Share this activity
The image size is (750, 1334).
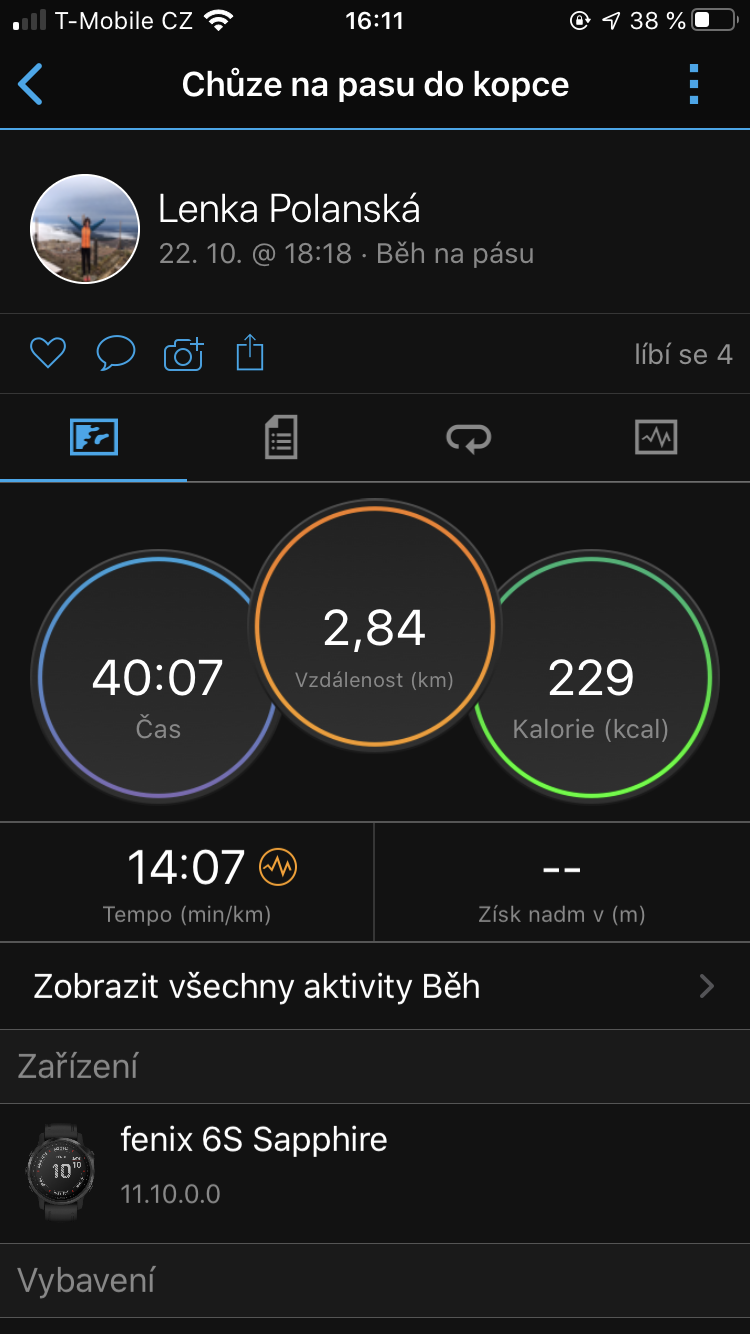[250, 353]
